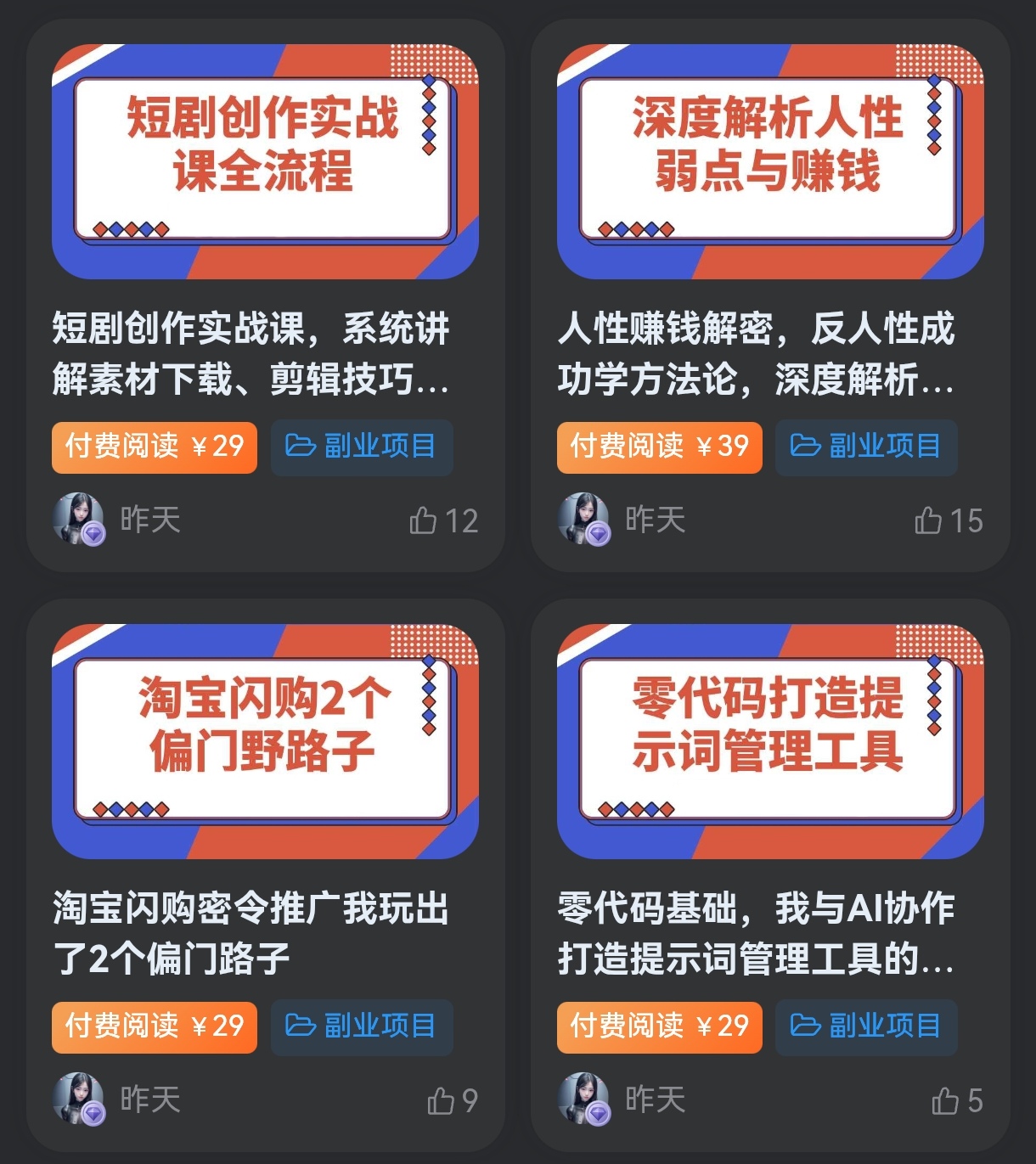This screenshot has height=1164, width=1036.
Task: Tap 付费阅读 ¥39 on 人性赚钱解密
Action: click(x=659, y=447)
